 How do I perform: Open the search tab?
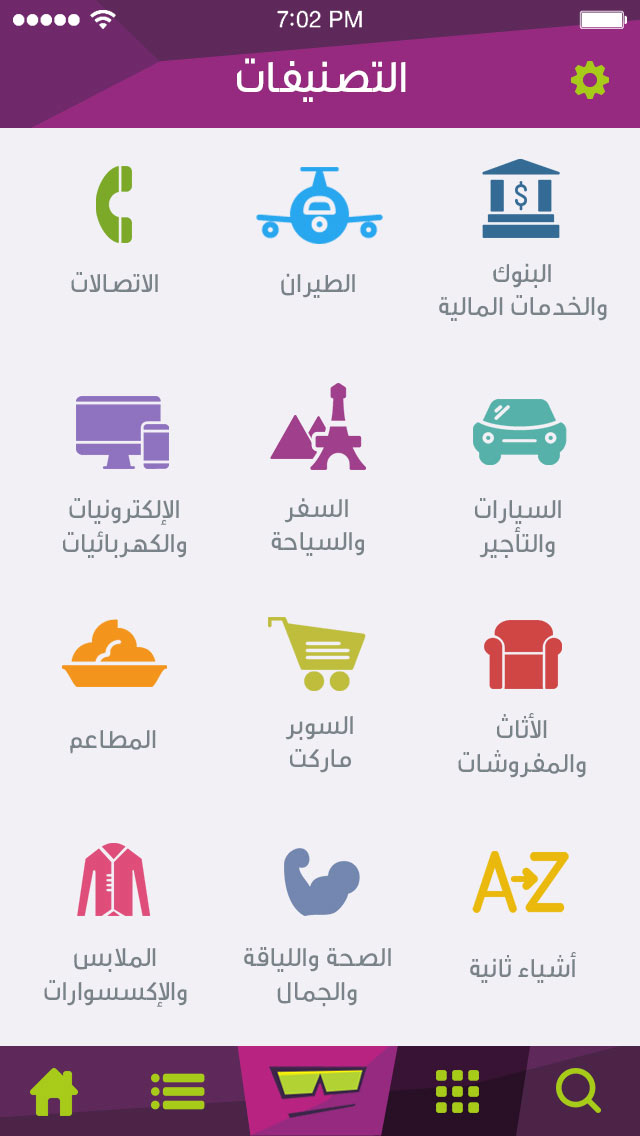tap(578, 1091)
